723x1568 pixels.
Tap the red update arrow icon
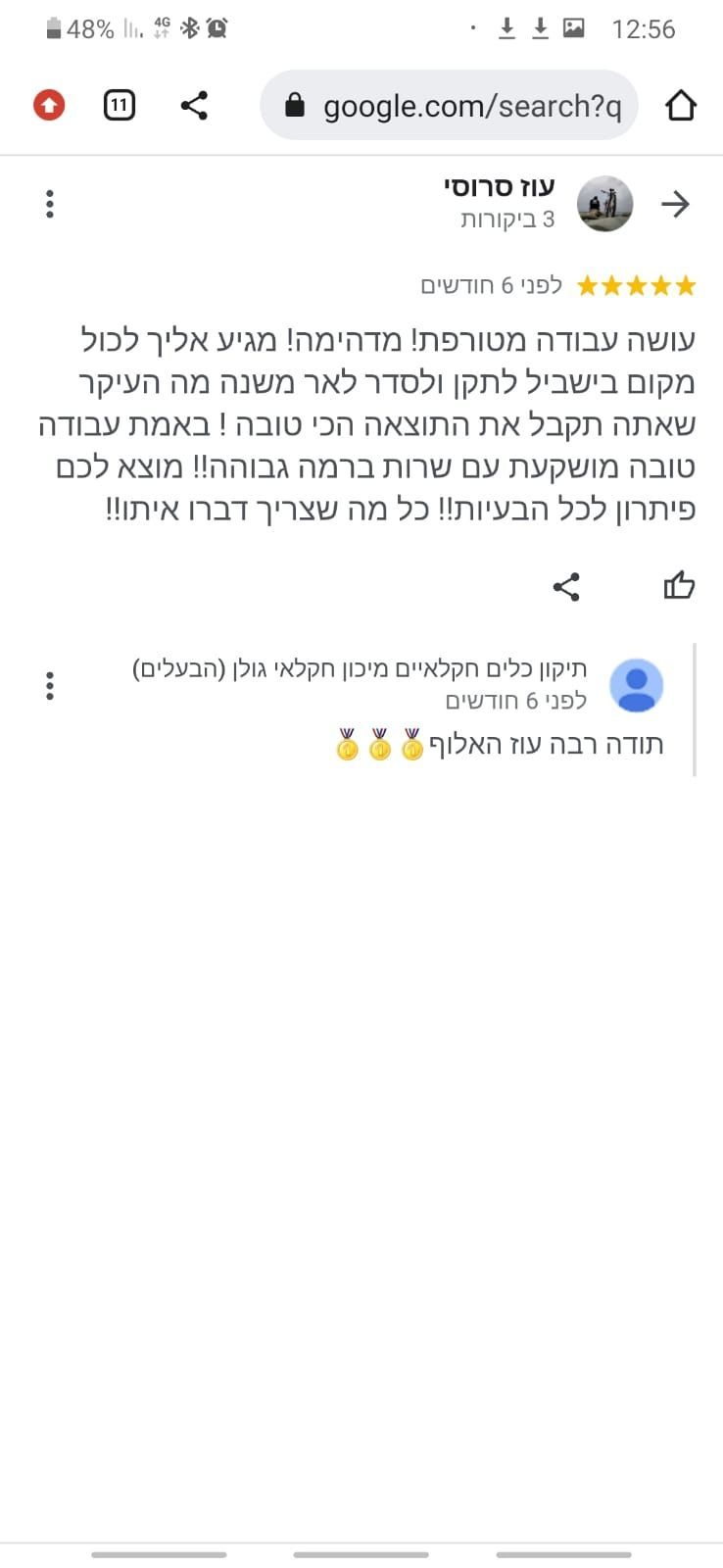click(x=49, y=105)
